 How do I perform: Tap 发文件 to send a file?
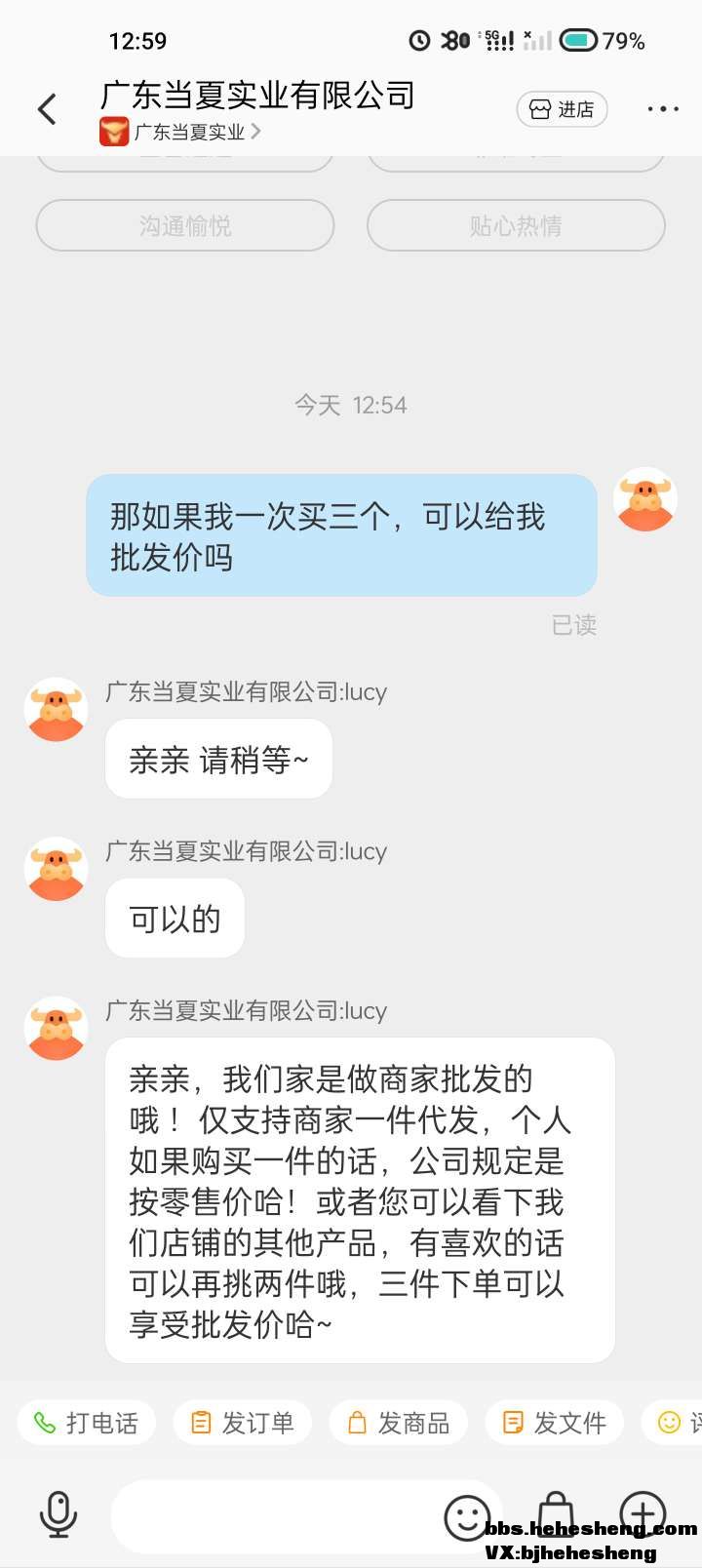(555, 1423)
